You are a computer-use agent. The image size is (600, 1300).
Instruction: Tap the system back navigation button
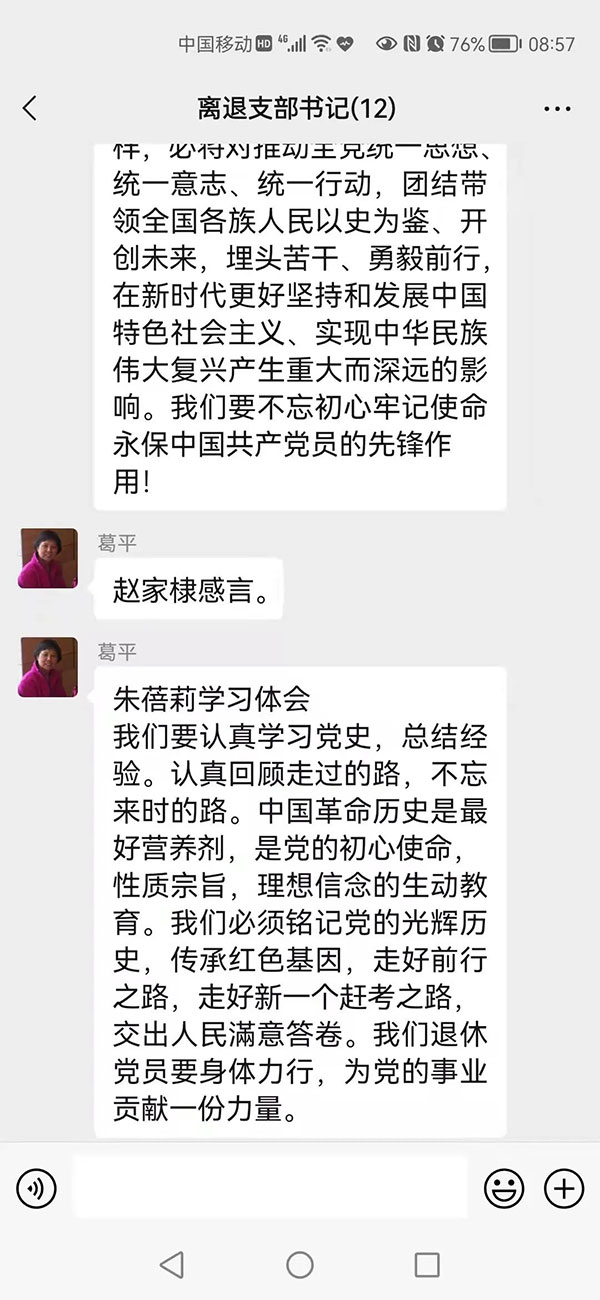[171, 1265]
